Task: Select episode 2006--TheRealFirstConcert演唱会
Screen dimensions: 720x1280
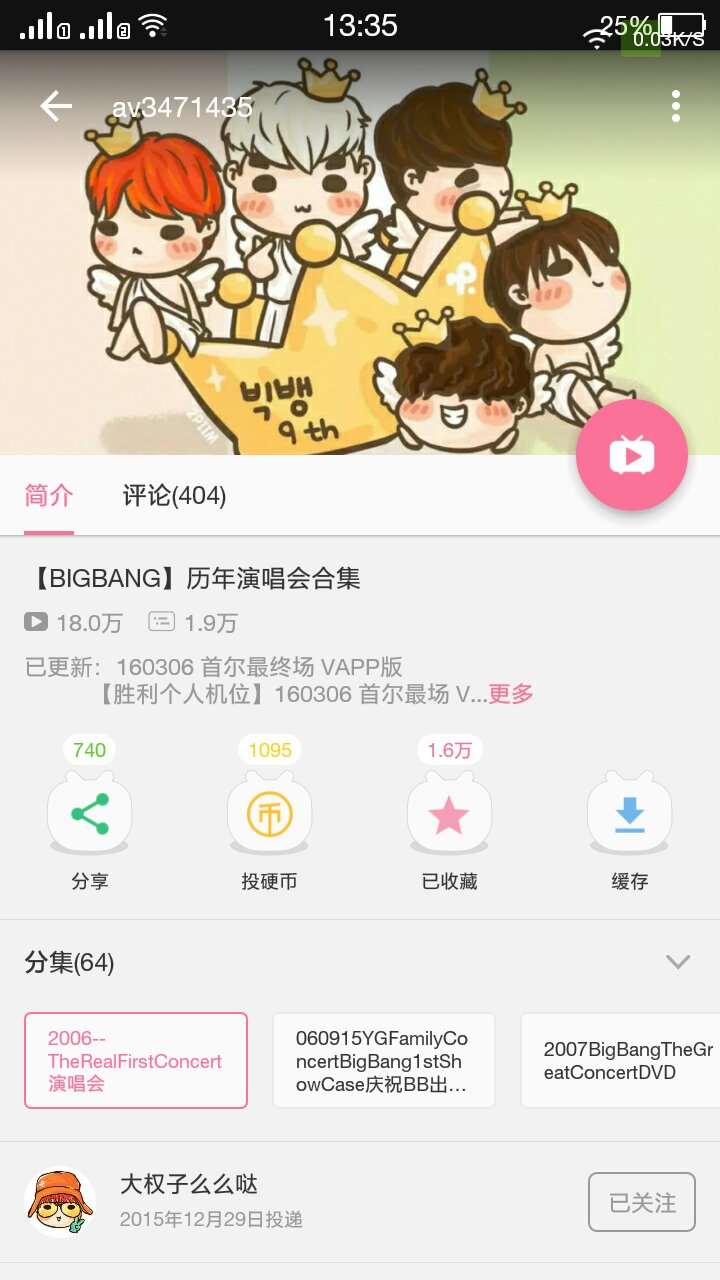Action: [136, 1061]
